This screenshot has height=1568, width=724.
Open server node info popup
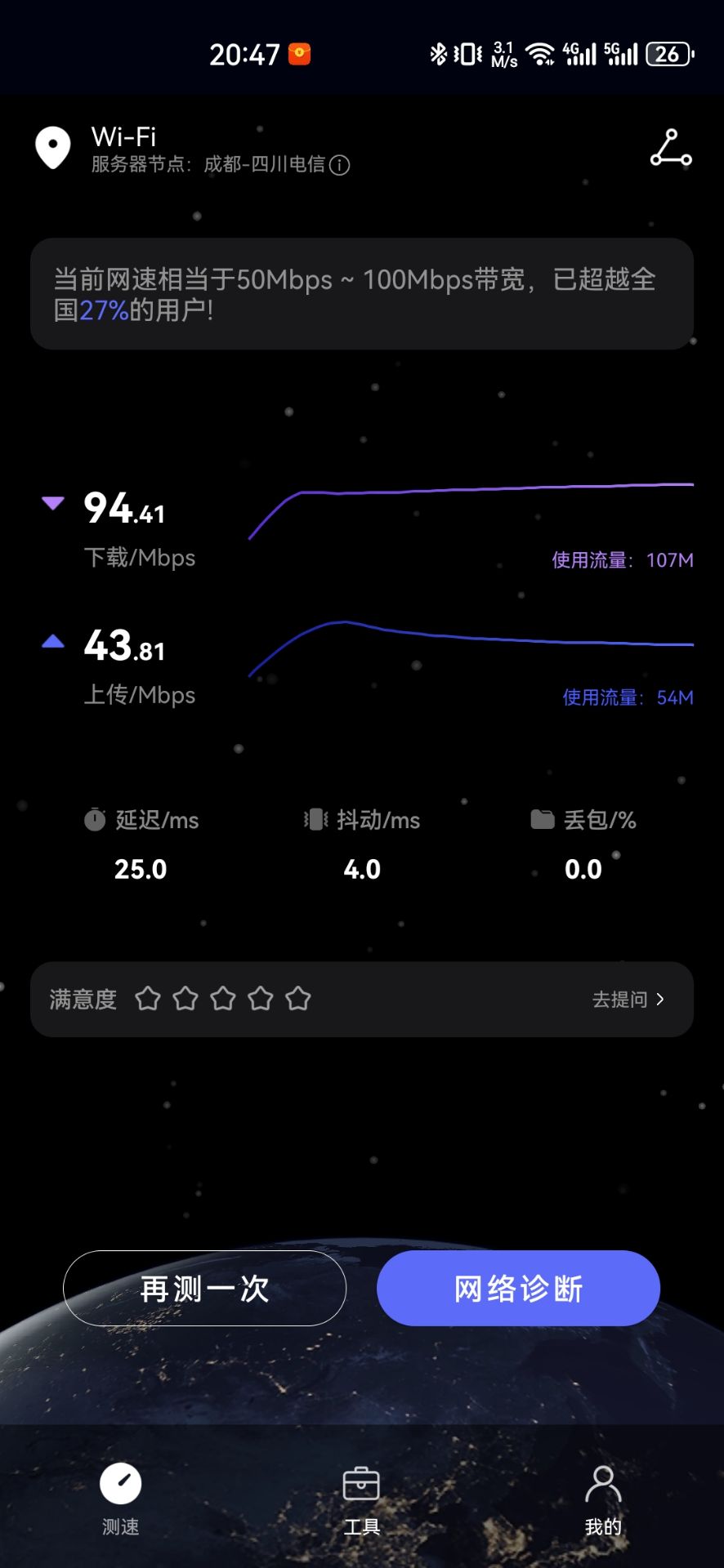pos(339,165)
